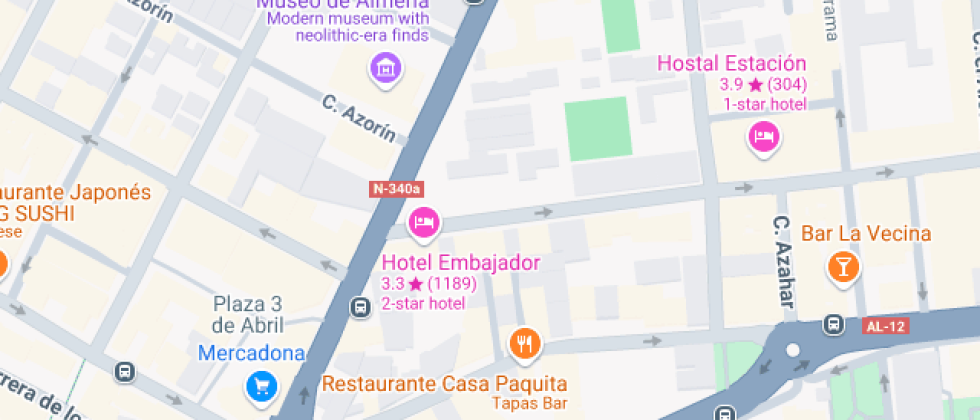Tap the Hotel Embajador hotel pin
This screenshot has width=980, height=420.
coord(424,221)
